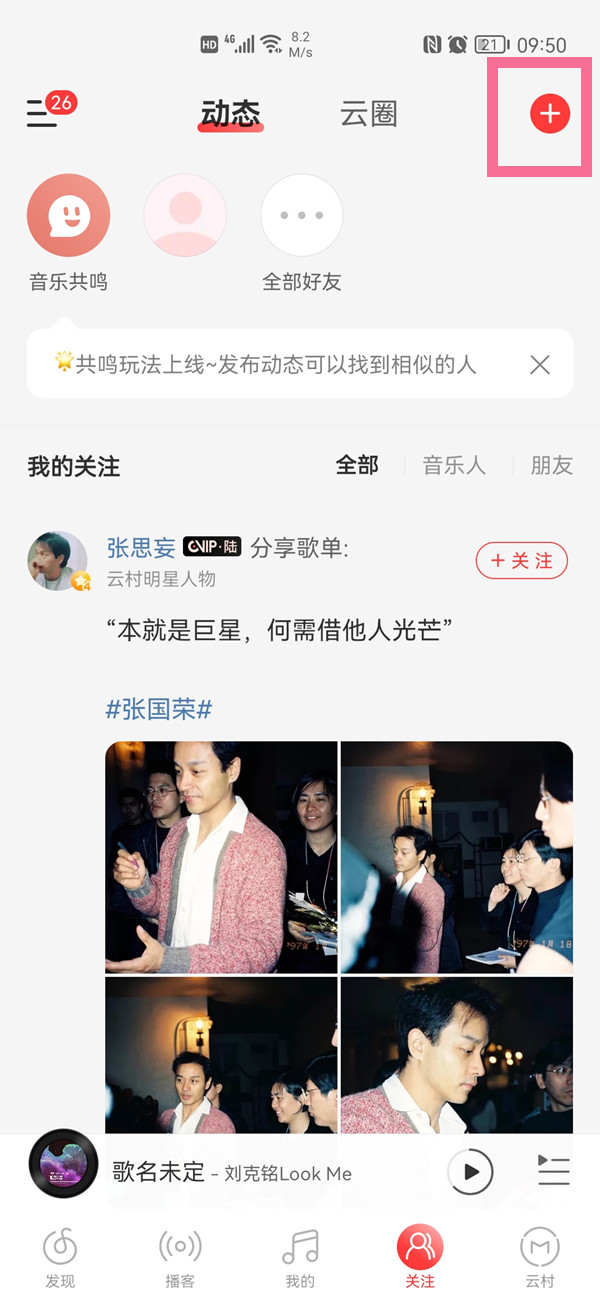Open 全部好友 list

tap(302, 215)
